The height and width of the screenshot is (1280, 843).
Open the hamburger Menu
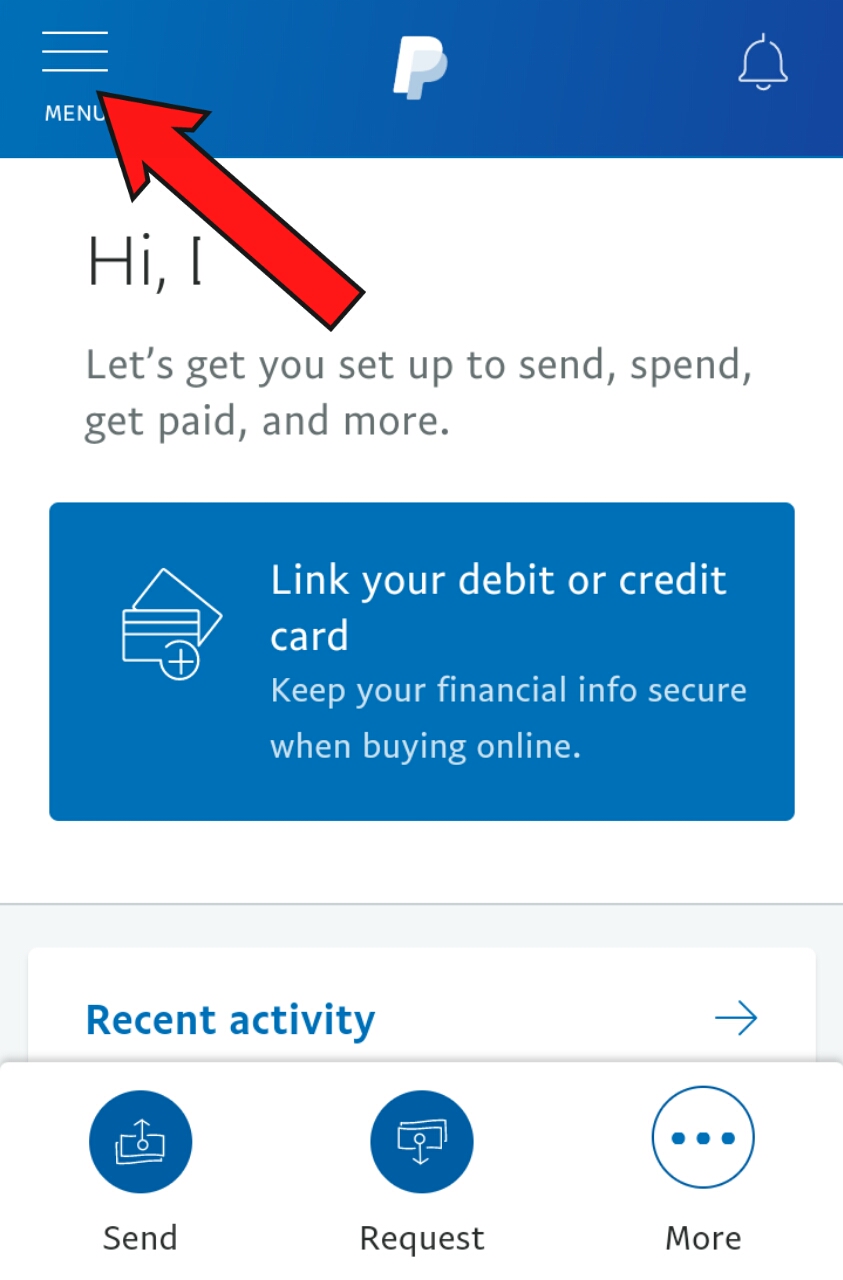[x=74, y=54]
